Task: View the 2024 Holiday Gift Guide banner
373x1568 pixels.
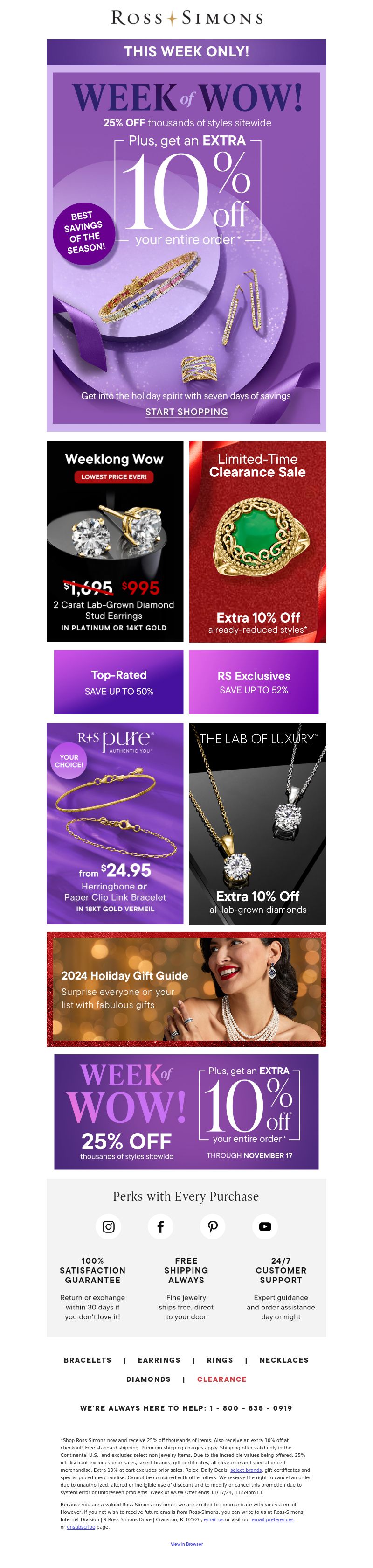Action: click(186, 989)
